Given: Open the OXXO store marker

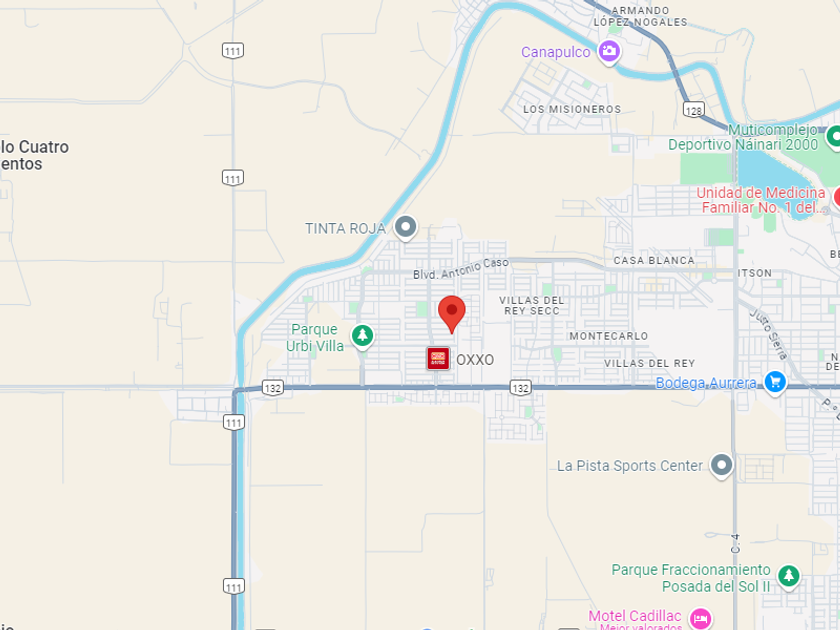Looking at the screenshot, I should click(x=438, y=358).
